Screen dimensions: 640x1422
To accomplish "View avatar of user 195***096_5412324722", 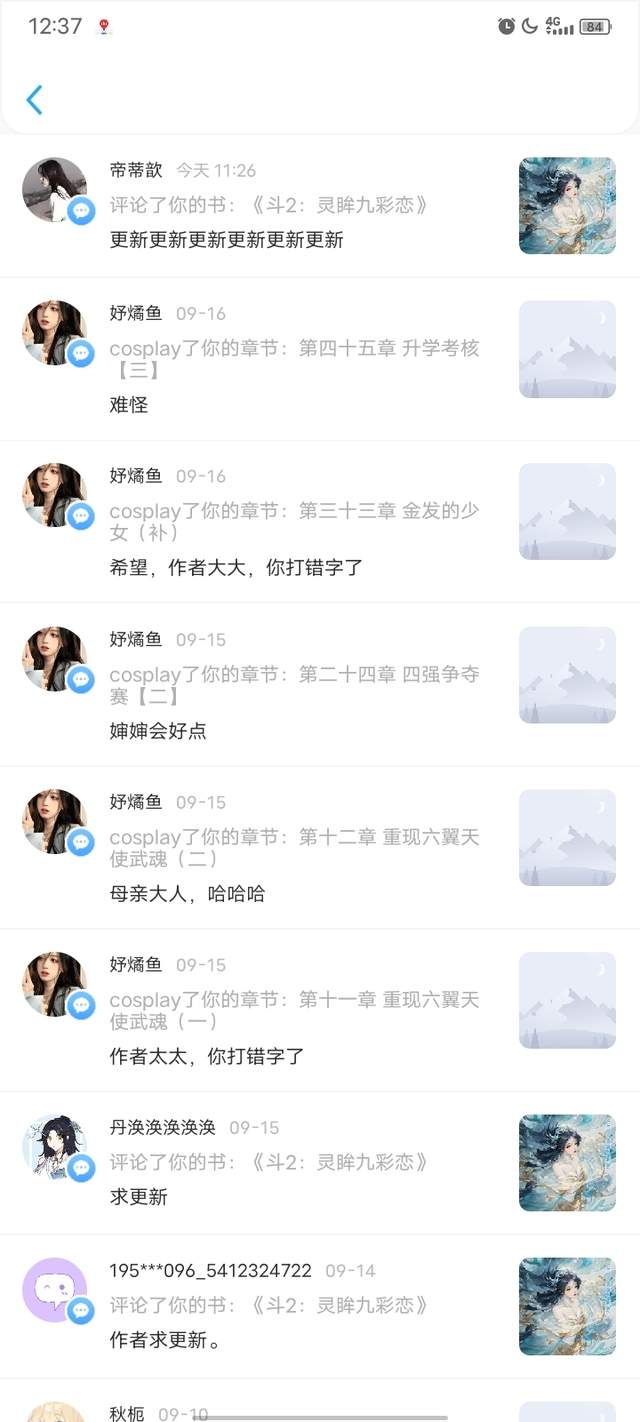I will [54, 1289].
